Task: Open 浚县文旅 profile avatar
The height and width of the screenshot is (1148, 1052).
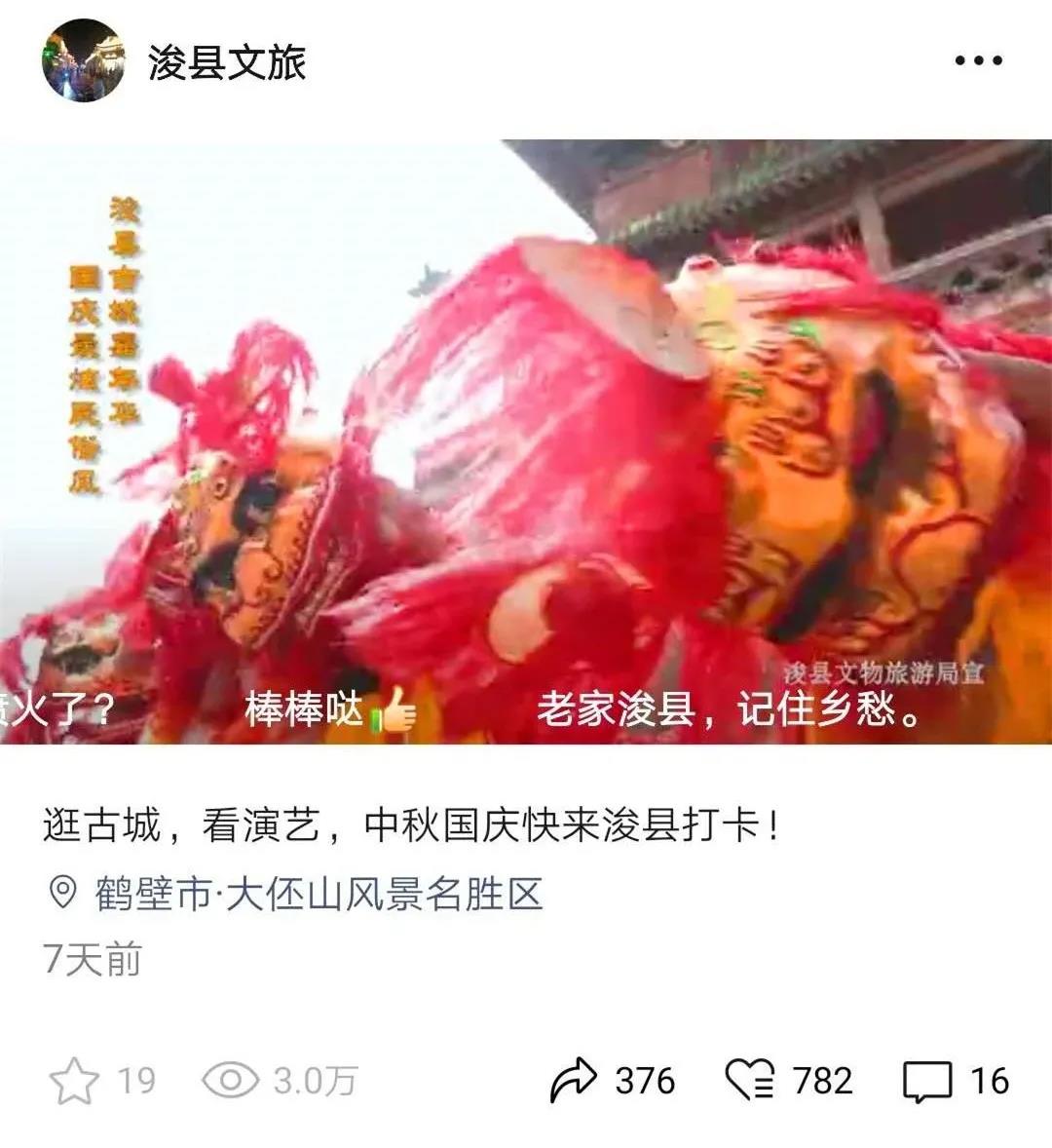Action: click(x=83, y=60)
